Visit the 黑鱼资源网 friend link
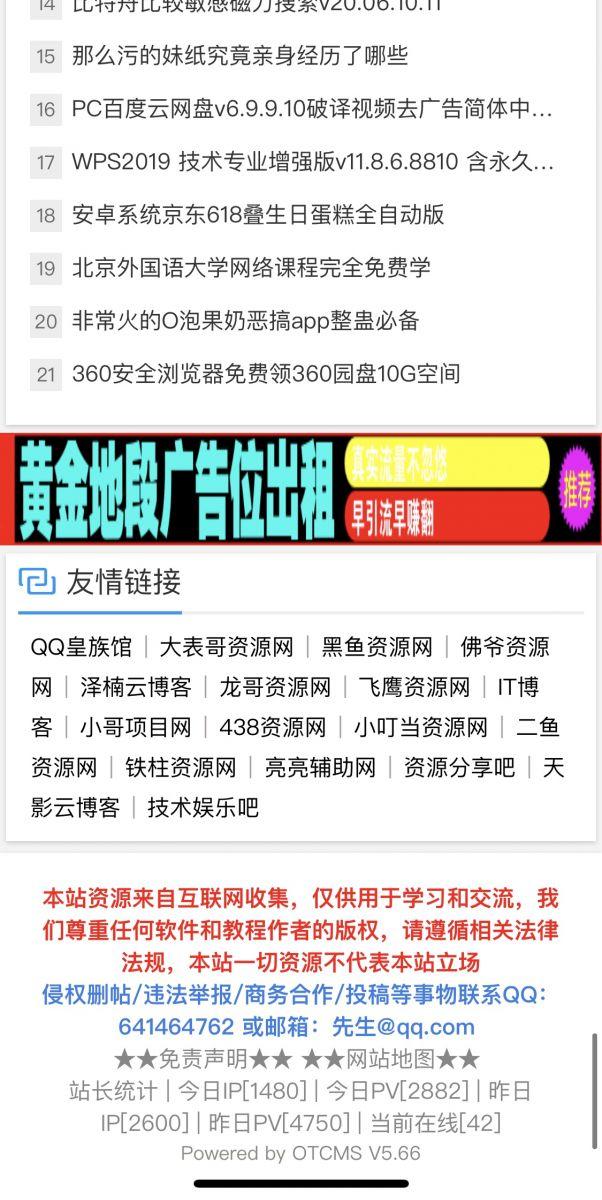This screenshot has height=1200, width=602. pyautogui.click(x=377, y=647)
